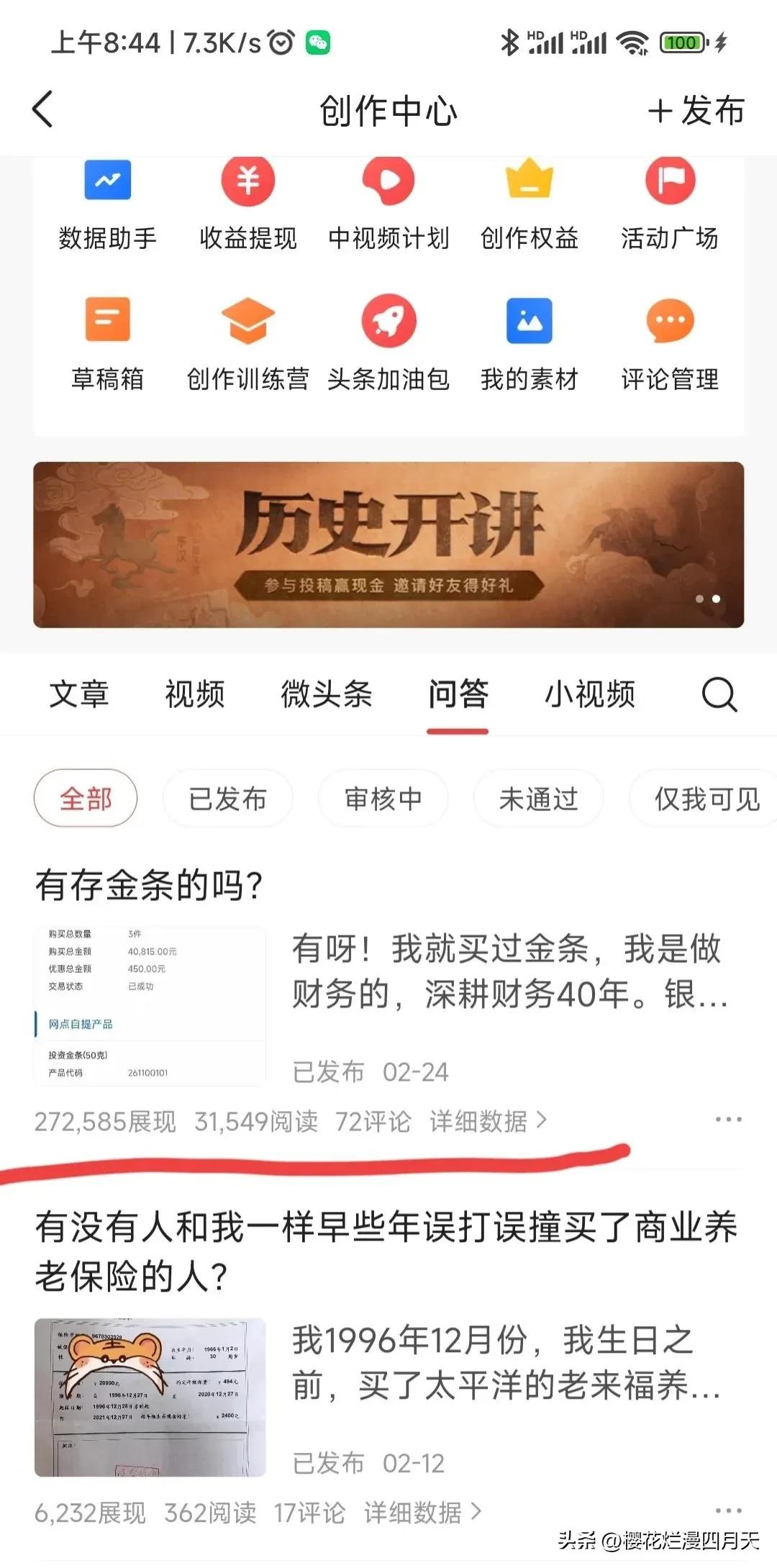Select the 已发布 published filter
The image size is (777, 1568).
click(x=227, y=799)
